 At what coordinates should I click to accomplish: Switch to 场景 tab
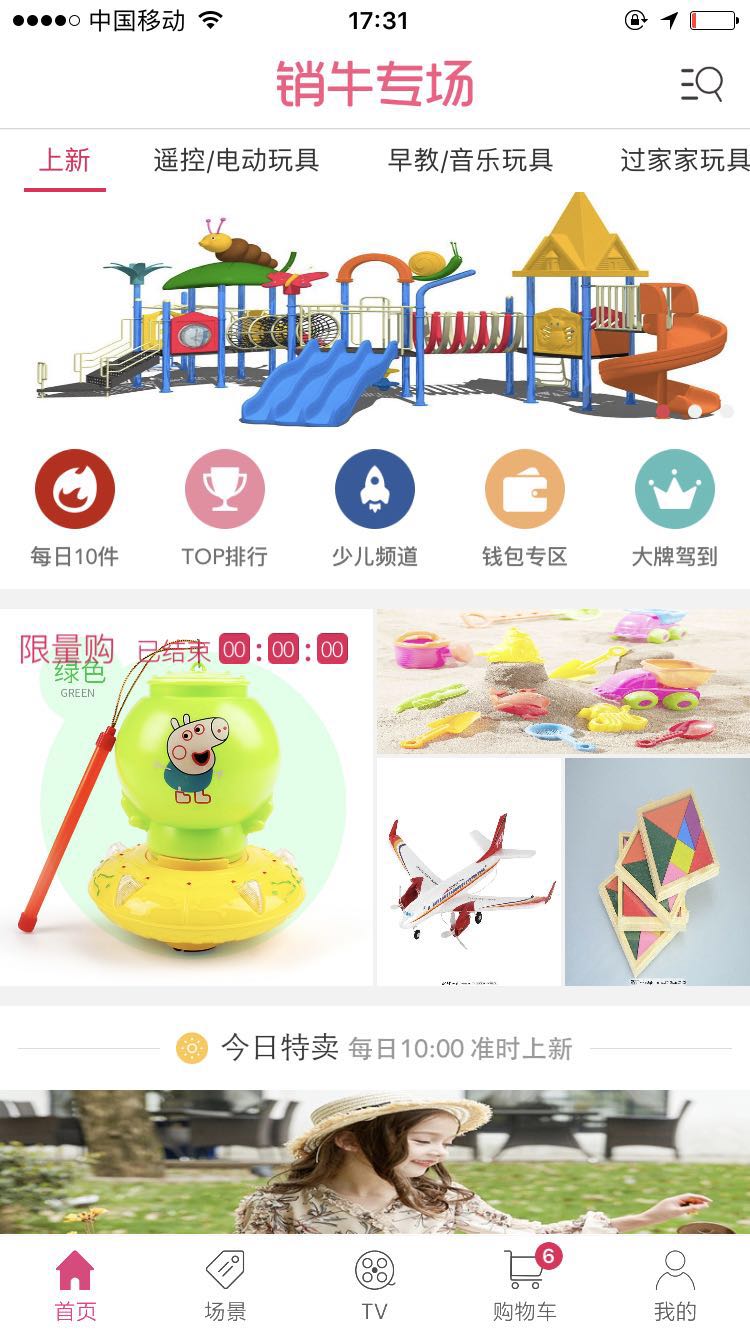pyautogui.click(x=225, y=1284)
